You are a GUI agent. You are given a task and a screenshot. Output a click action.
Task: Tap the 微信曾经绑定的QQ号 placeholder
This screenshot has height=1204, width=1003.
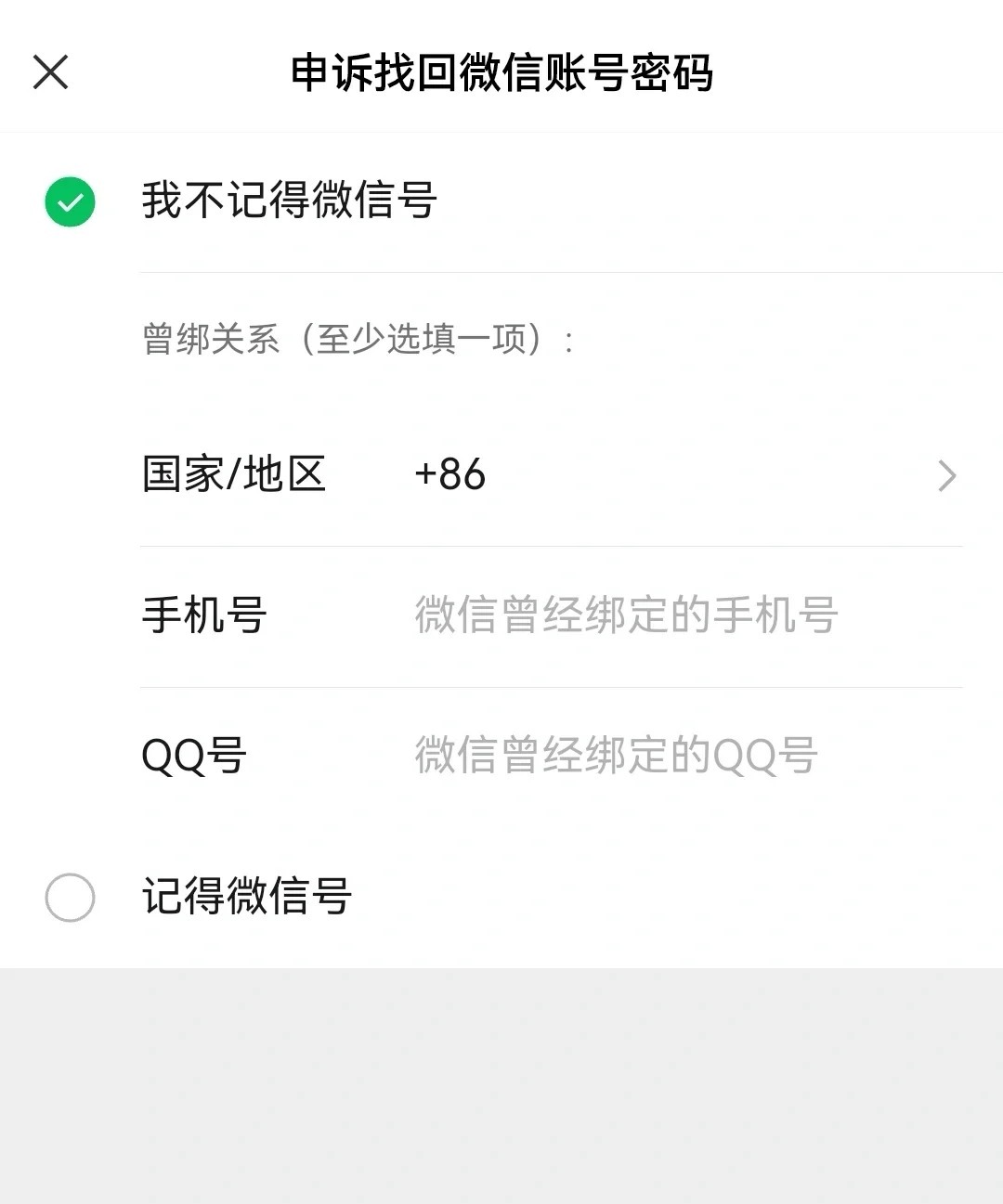[613, 757]
